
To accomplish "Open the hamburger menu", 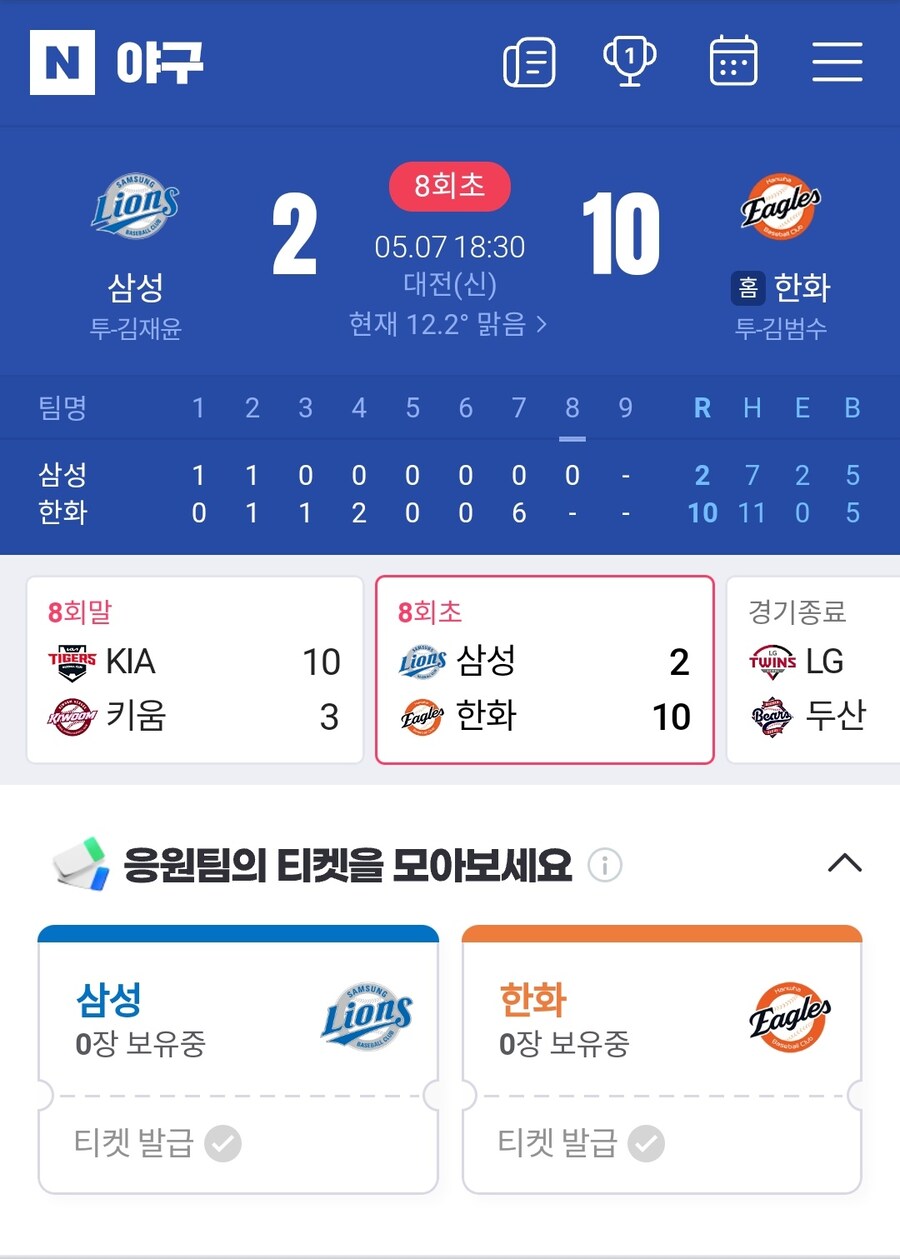I will coord(837,62).
